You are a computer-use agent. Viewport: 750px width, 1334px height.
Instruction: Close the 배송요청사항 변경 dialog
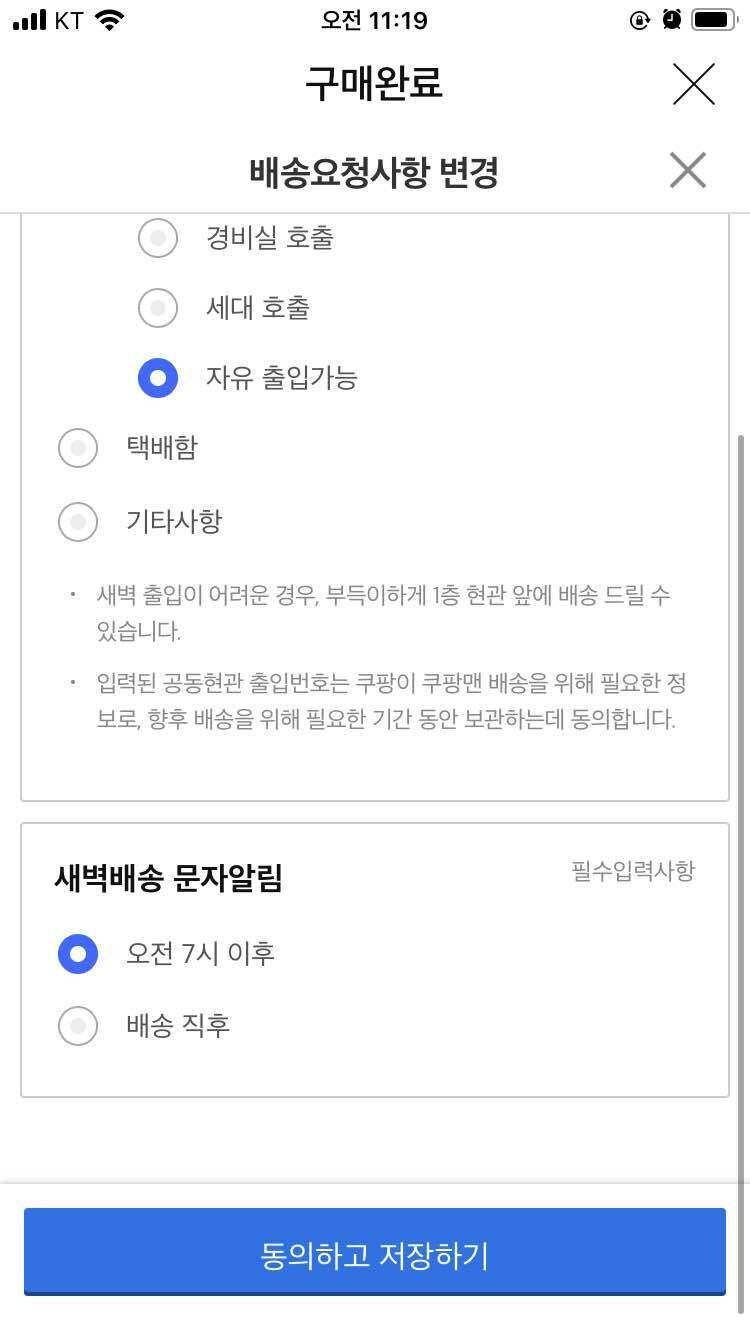tap(687, 170)
